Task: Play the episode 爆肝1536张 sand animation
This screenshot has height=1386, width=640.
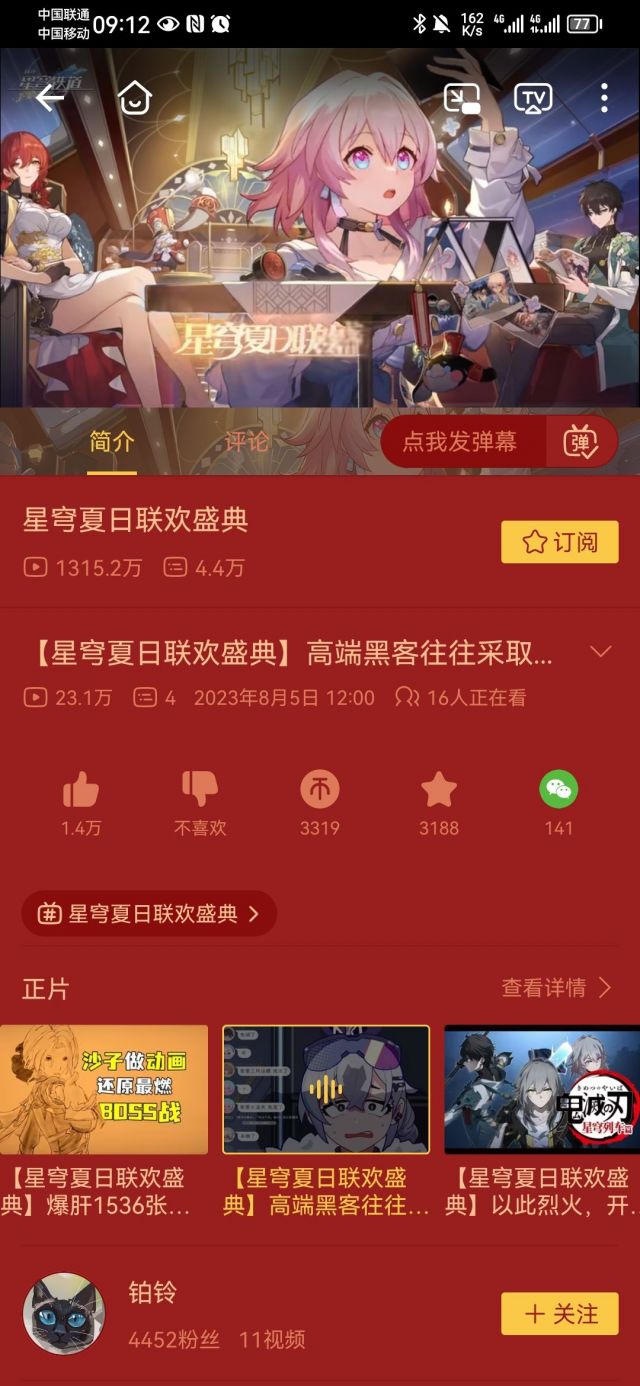Action: (x=104, y=1089)
